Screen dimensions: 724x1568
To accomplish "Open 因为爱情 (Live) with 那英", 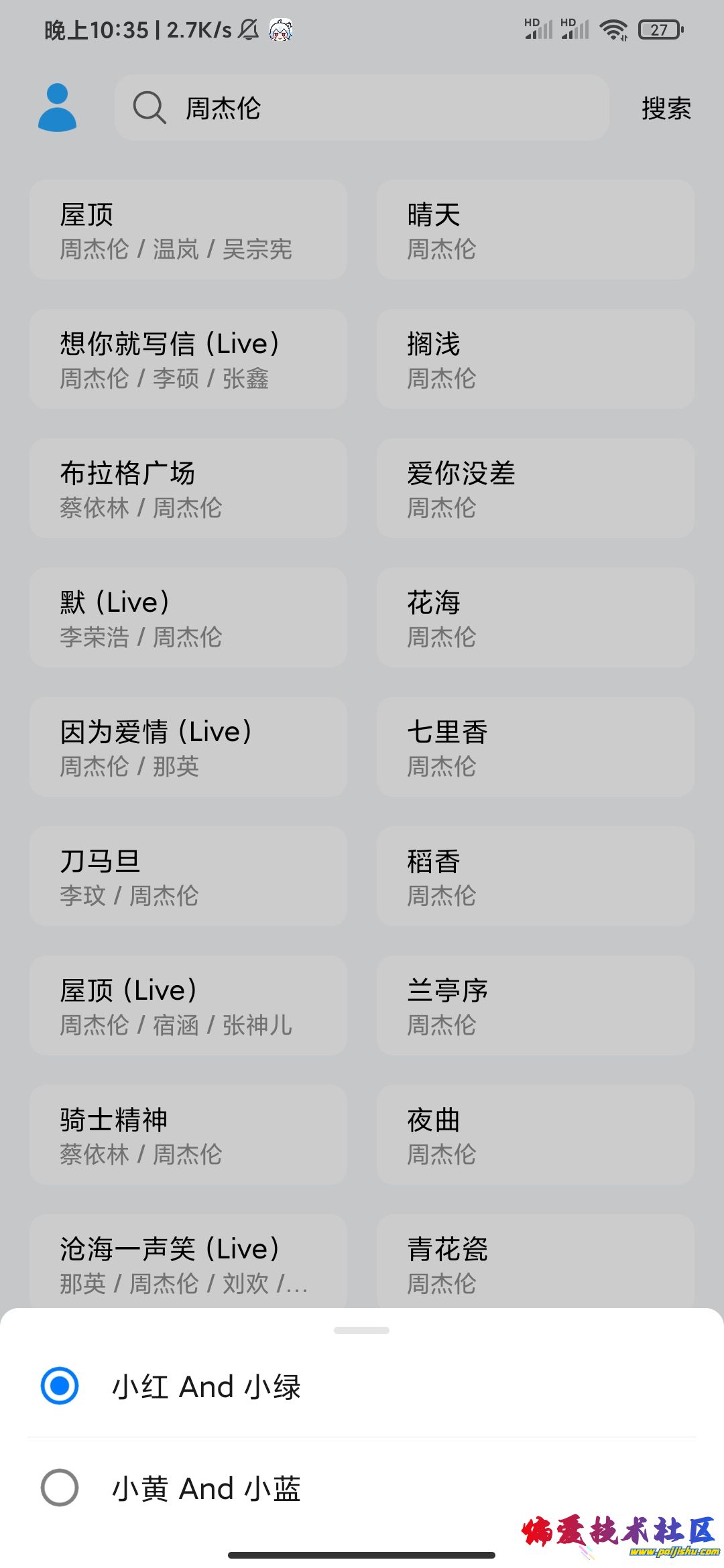I will point(188,747).
